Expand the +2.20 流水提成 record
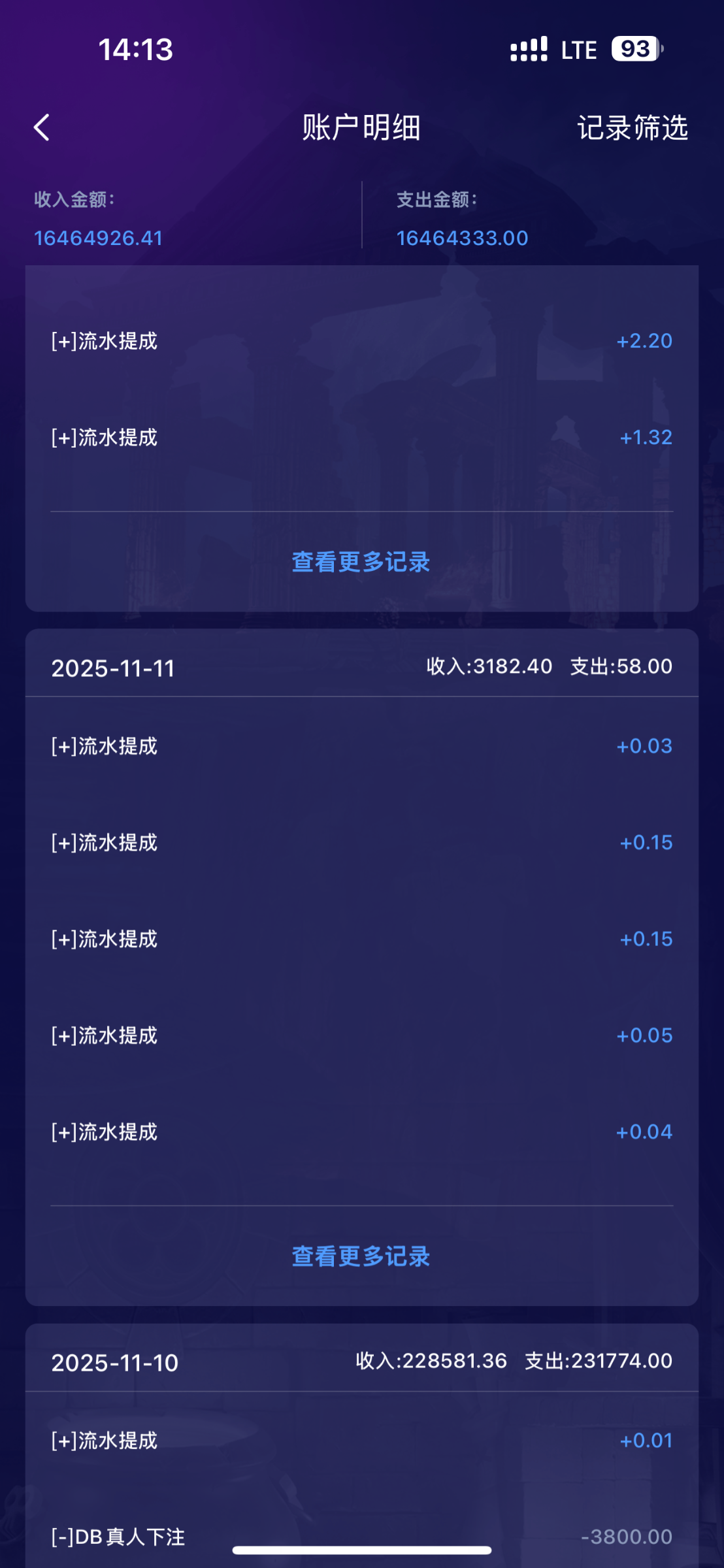The height and width of the screenshot is (1568, 724). pos(361,340)
